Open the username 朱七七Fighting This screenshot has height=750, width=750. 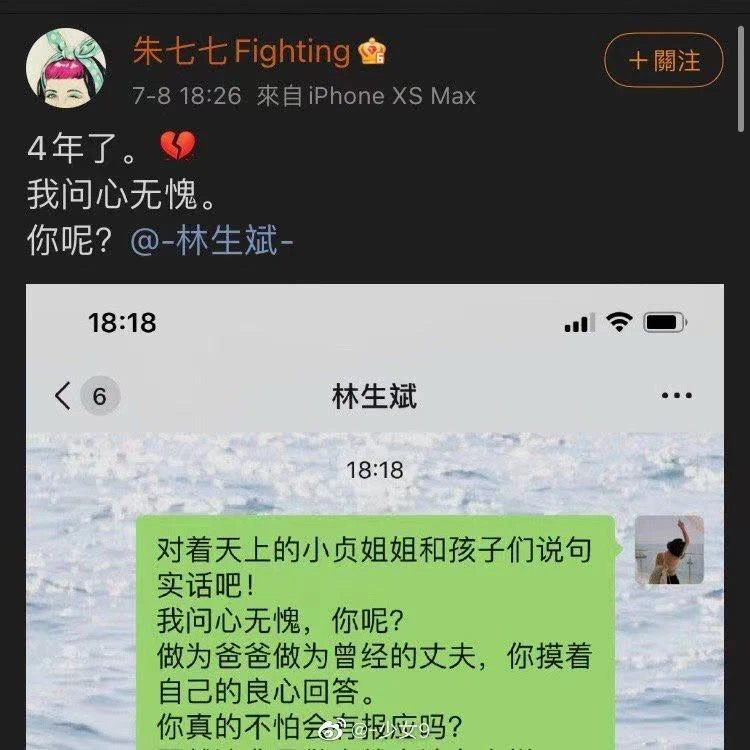[241, 52]
